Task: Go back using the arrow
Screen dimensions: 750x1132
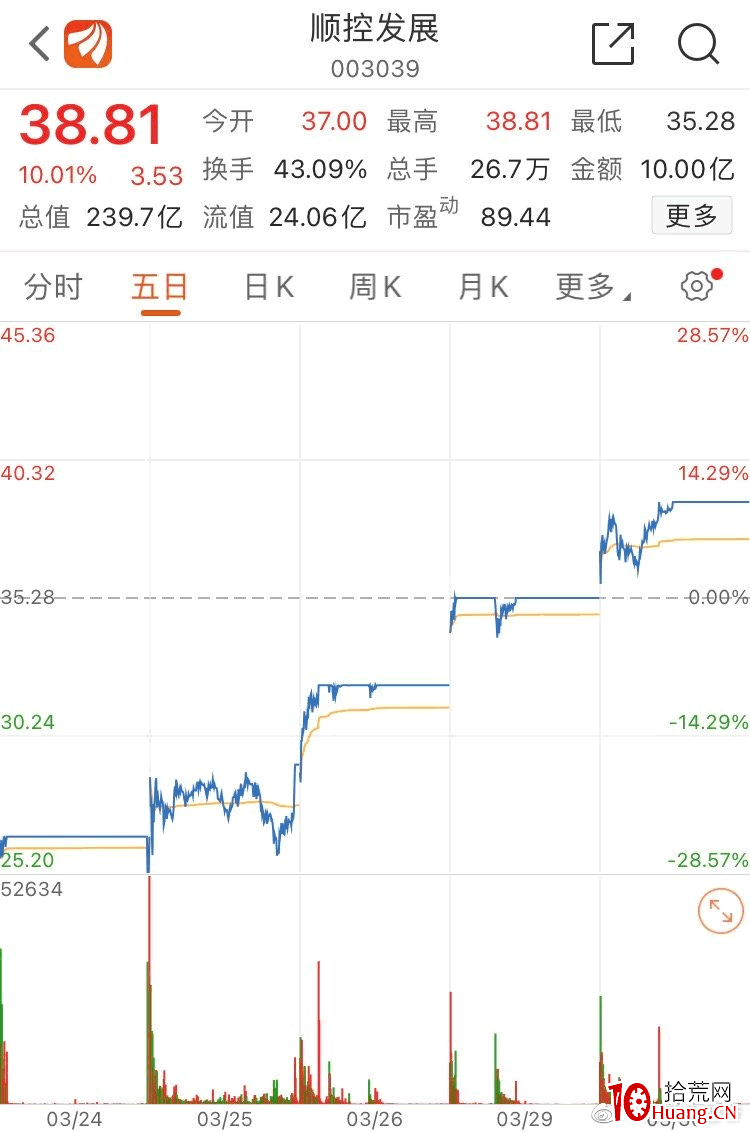Action: click(40, 44)
